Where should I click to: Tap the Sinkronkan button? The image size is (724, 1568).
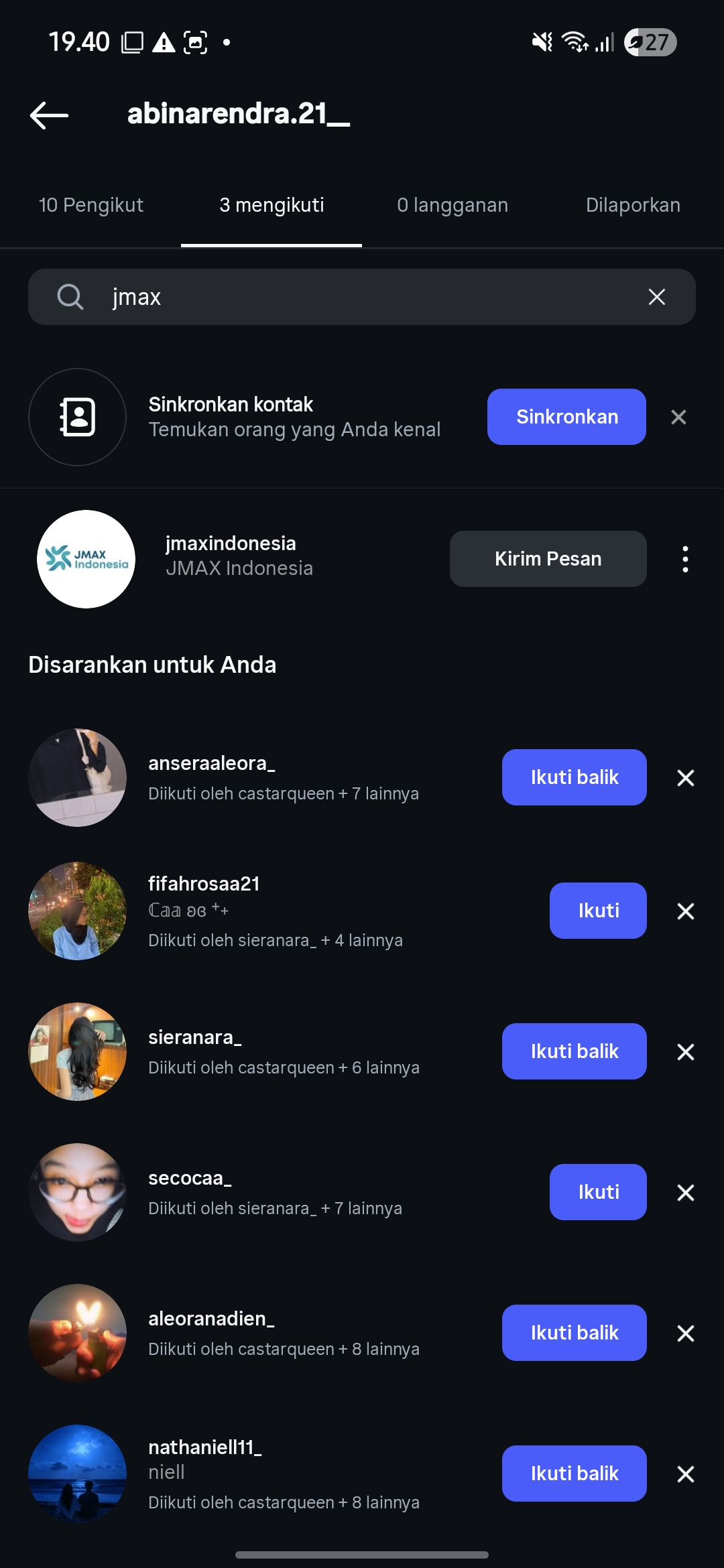pos(566,417)
